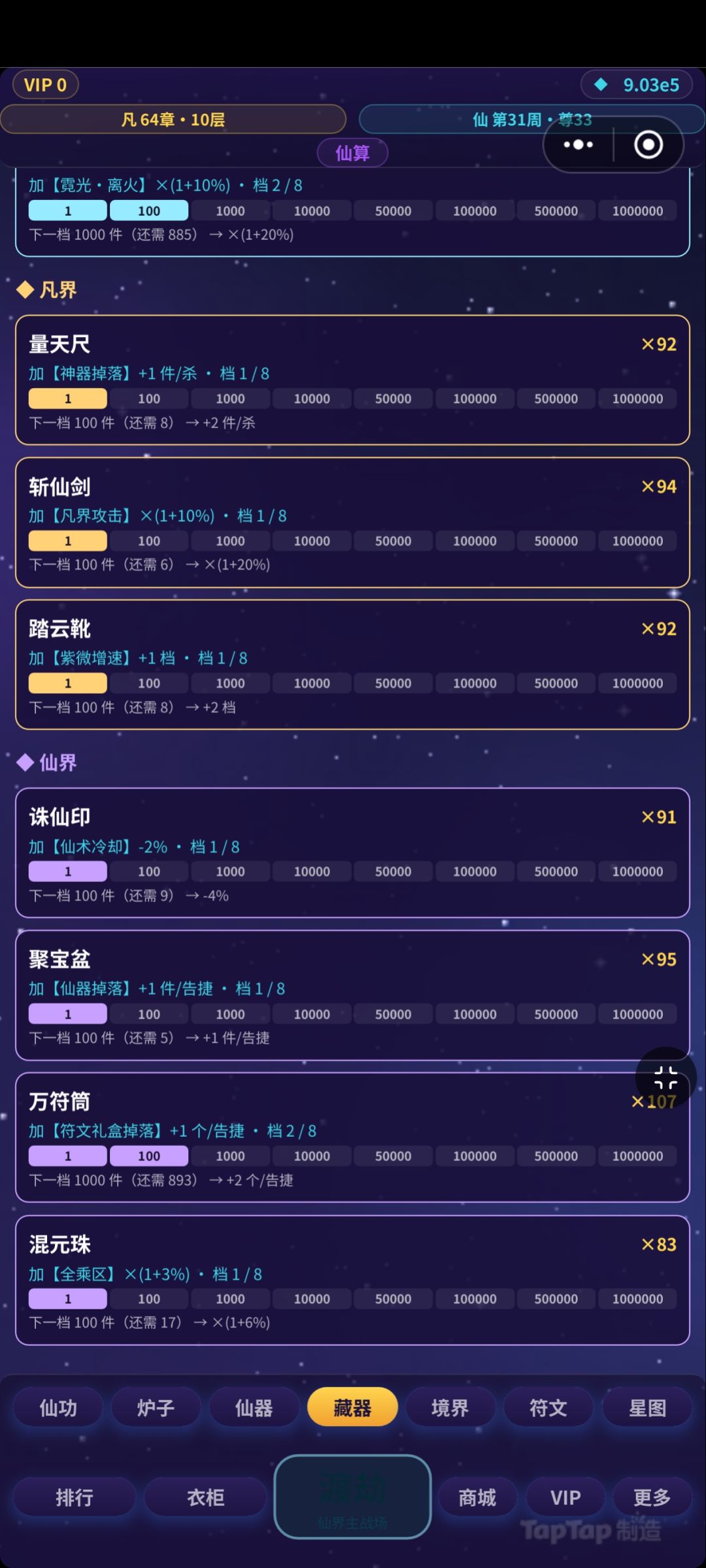Open the mini-program three-dot menu
The width and height of the screenshot is (706, 1568).
coord(579,144)
